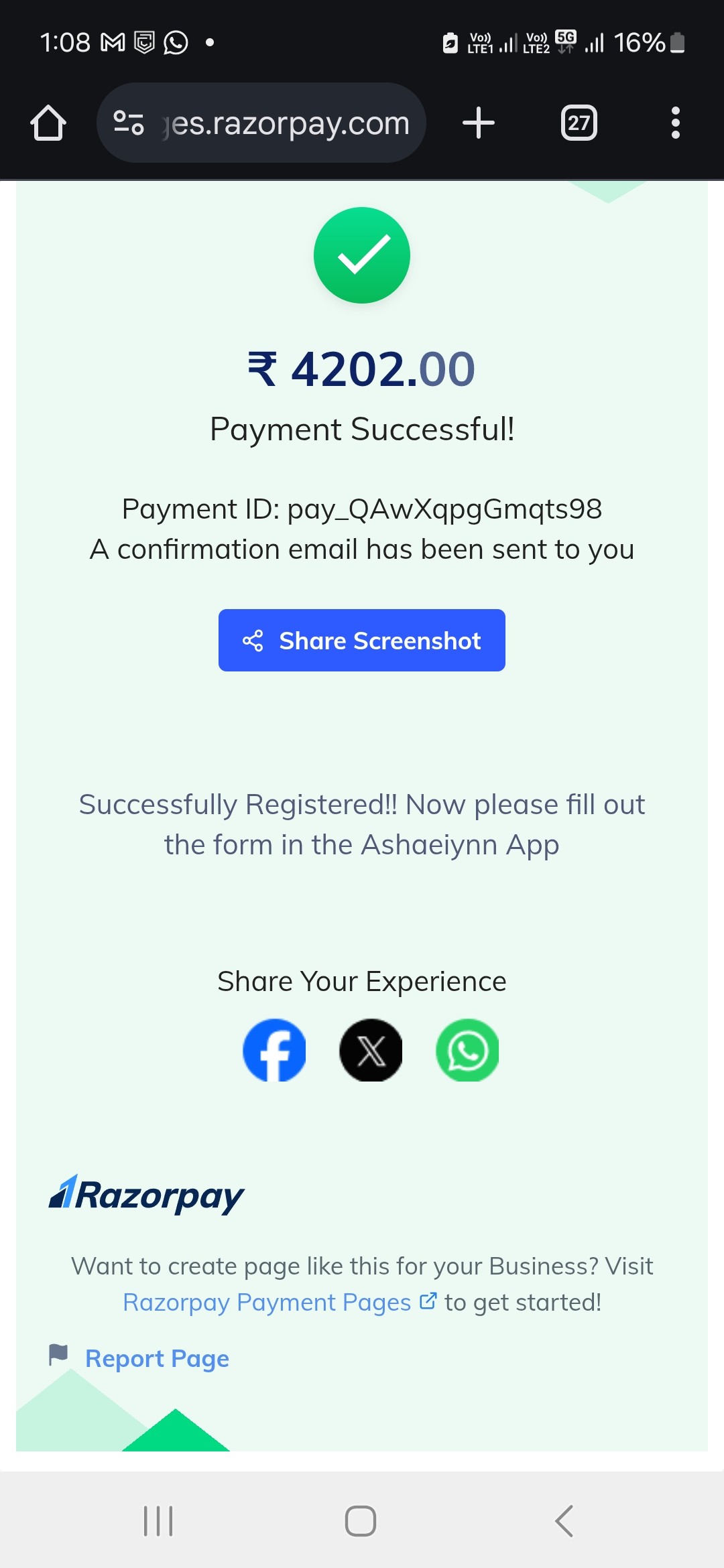
Task: Share your experience on Facebook
Action: click(274, 1050)
